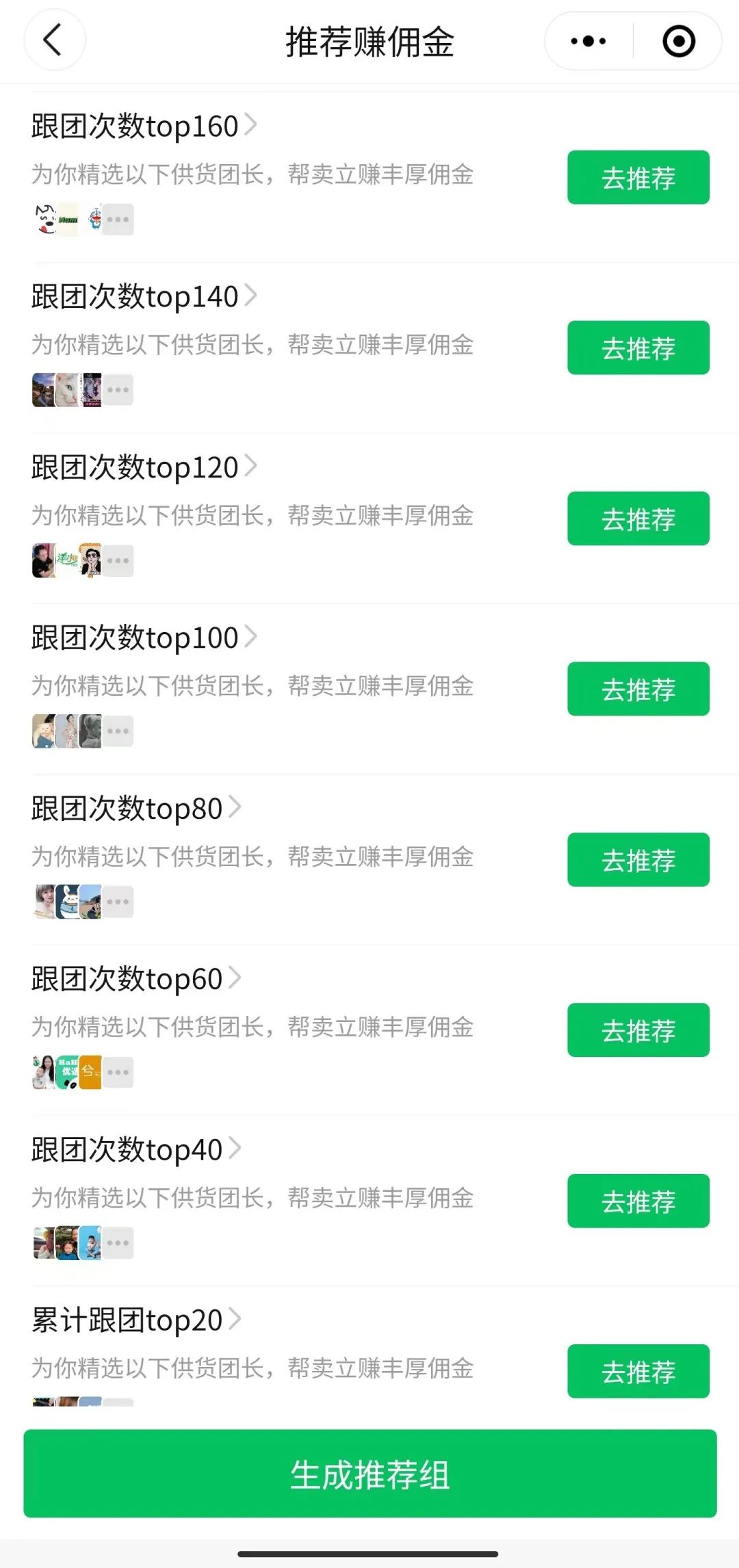
Task: Recommend the 累计跟团top20 group
Action: [638, 1372]
